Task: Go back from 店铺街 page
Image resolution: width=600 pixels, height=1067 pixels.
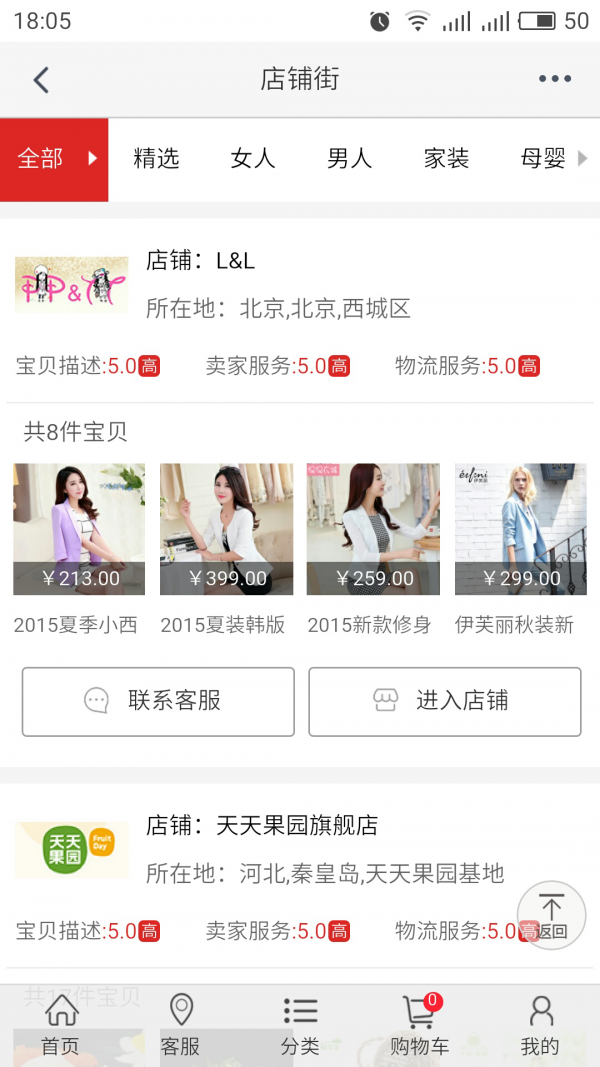Action: pos(41,80)
